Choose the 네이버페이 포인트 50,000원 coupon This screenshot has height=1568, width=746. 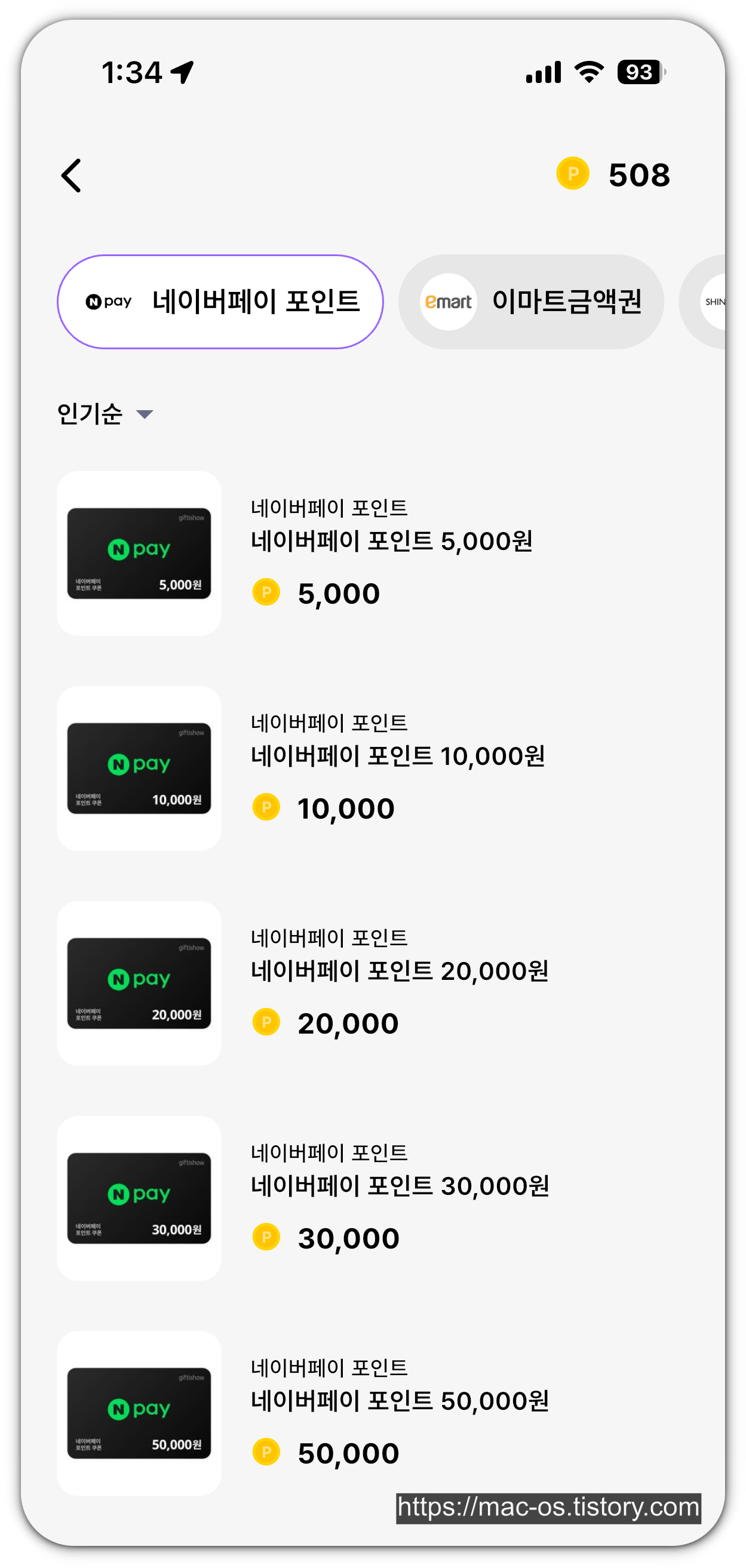(400, 1400)
